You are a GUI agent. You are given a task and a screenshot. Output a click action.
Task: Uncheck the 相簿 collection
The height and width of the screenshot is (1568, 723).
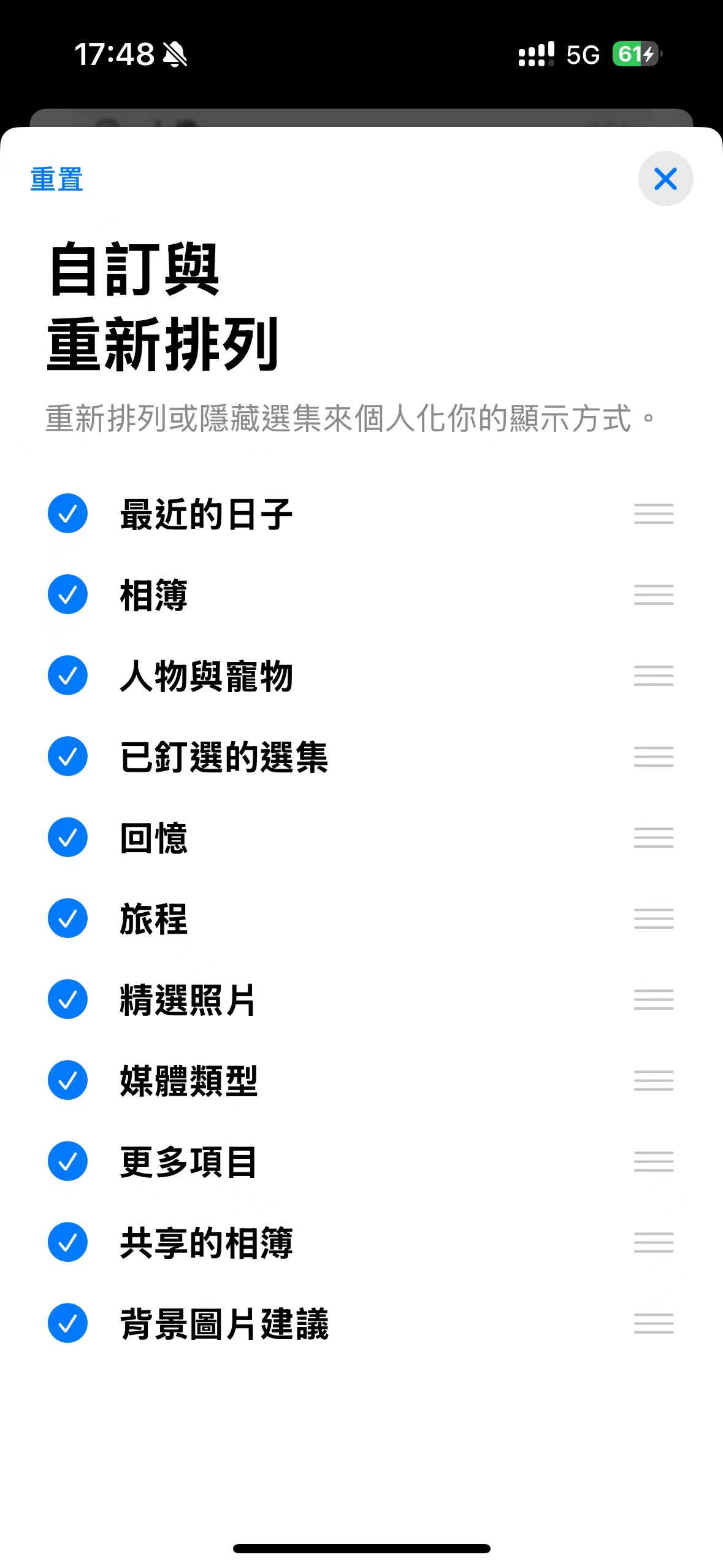pos(67,594)
